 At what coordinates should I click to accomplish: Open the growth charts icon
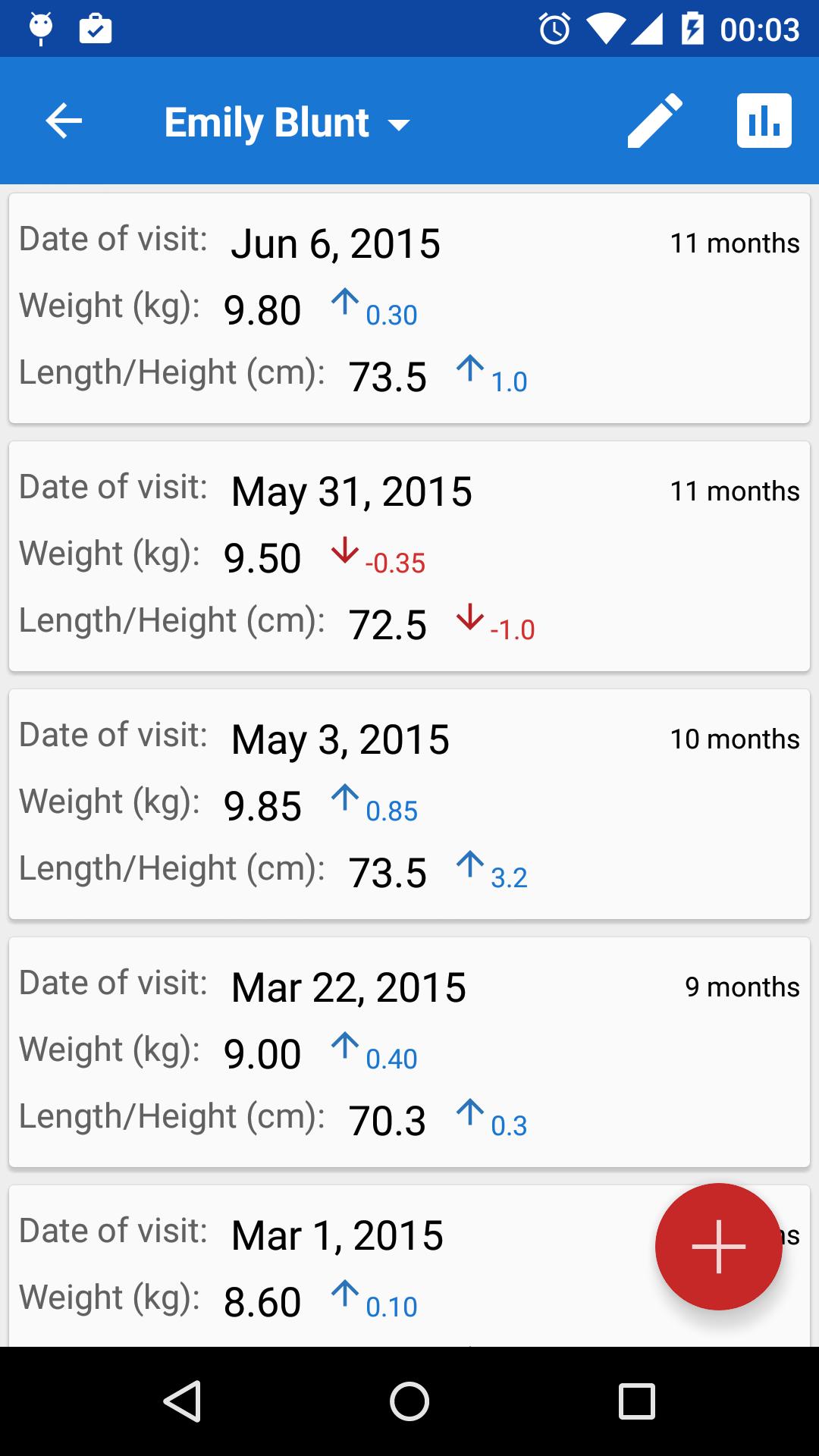(x=765, y=121)
